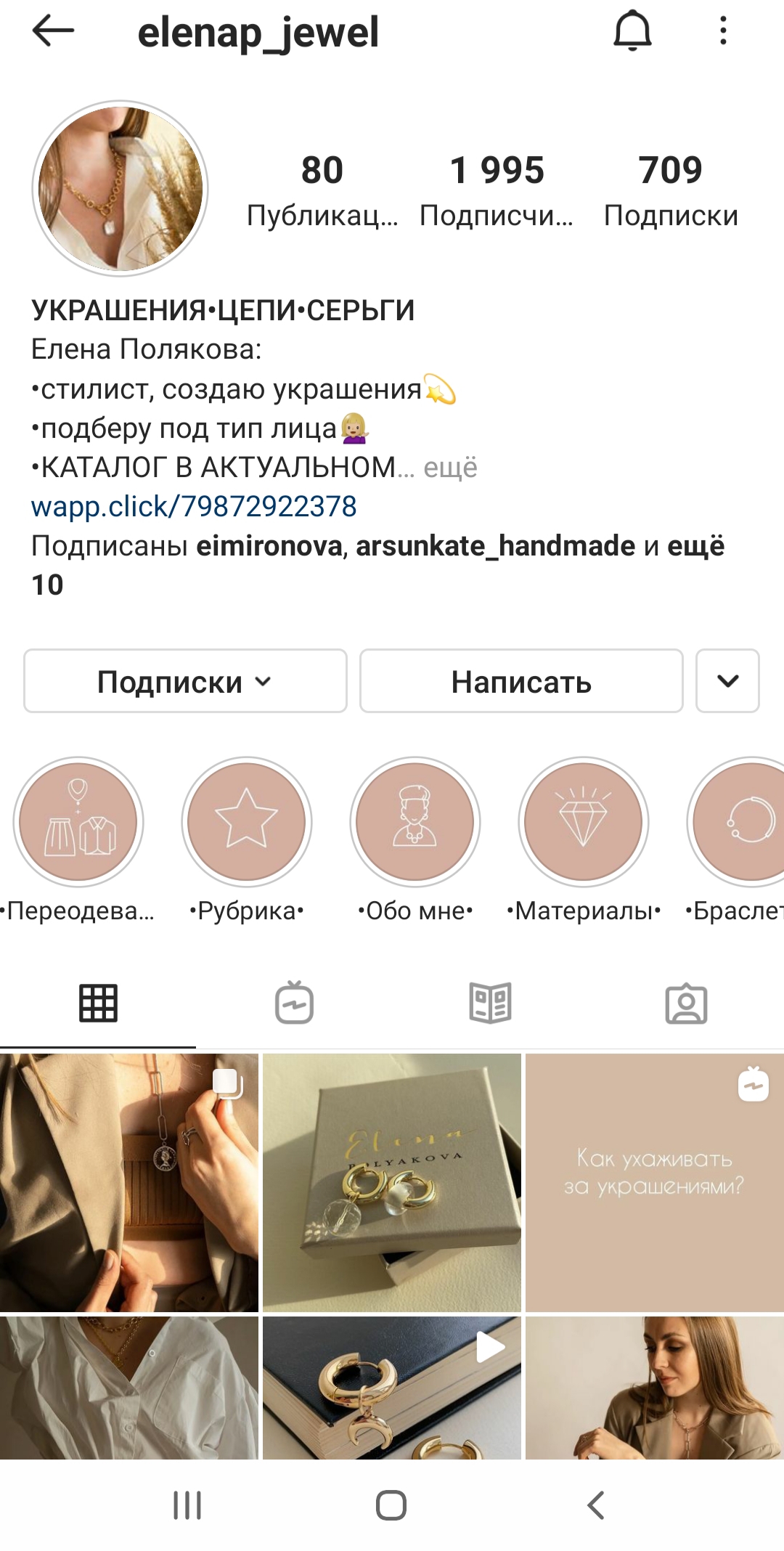Image resolution: width=784 pixels, height=1551 pixels.
Task: View the profile picture story
Action: [x=121, y=189]
